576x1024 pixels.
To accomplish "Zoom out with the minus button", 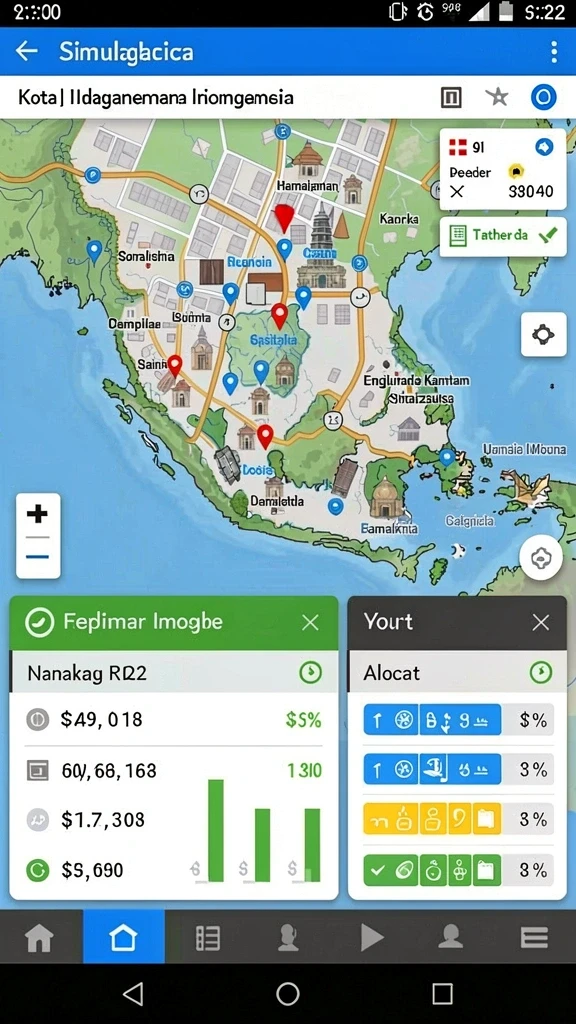I will point(38,557).
